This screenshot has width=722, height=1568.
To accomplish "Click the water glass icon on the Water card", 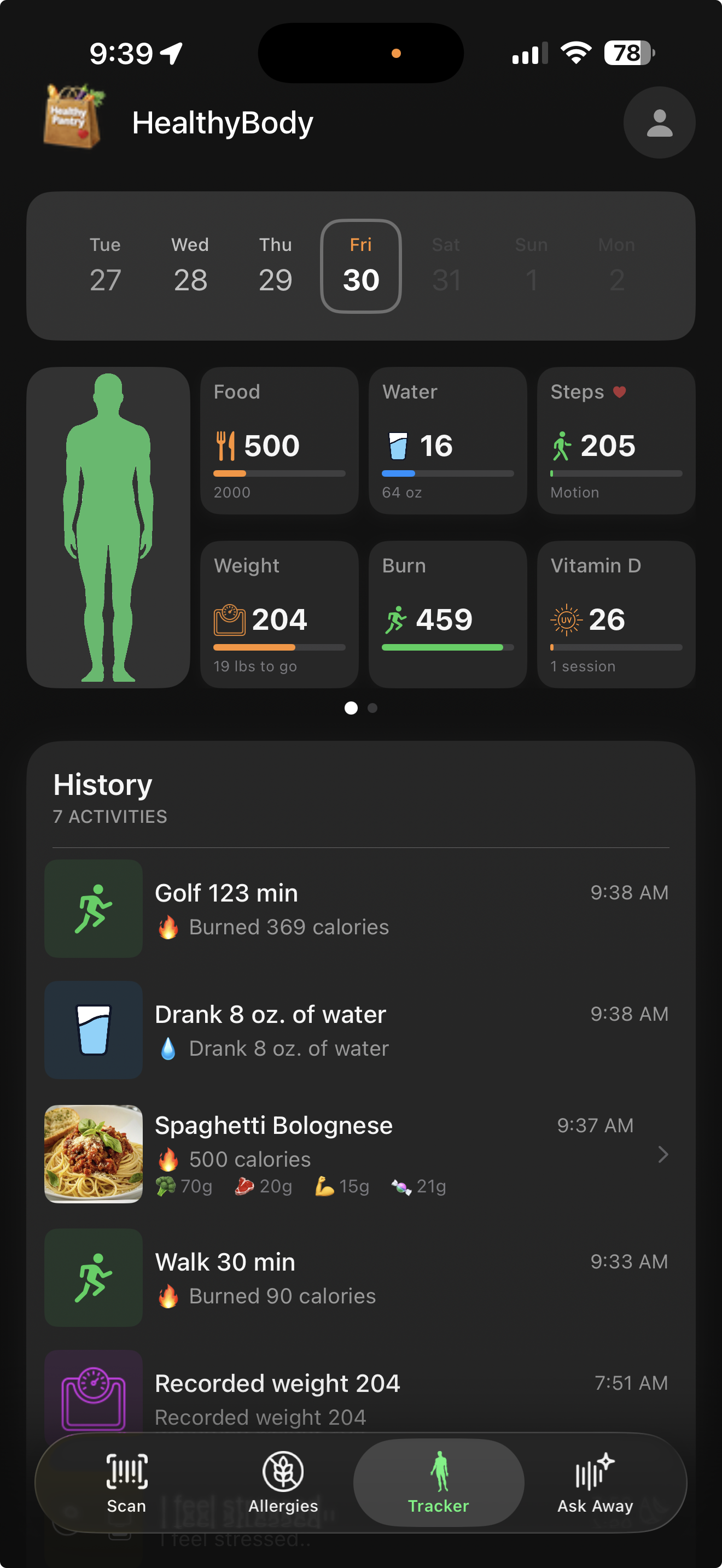I will (x=398, y=445).
